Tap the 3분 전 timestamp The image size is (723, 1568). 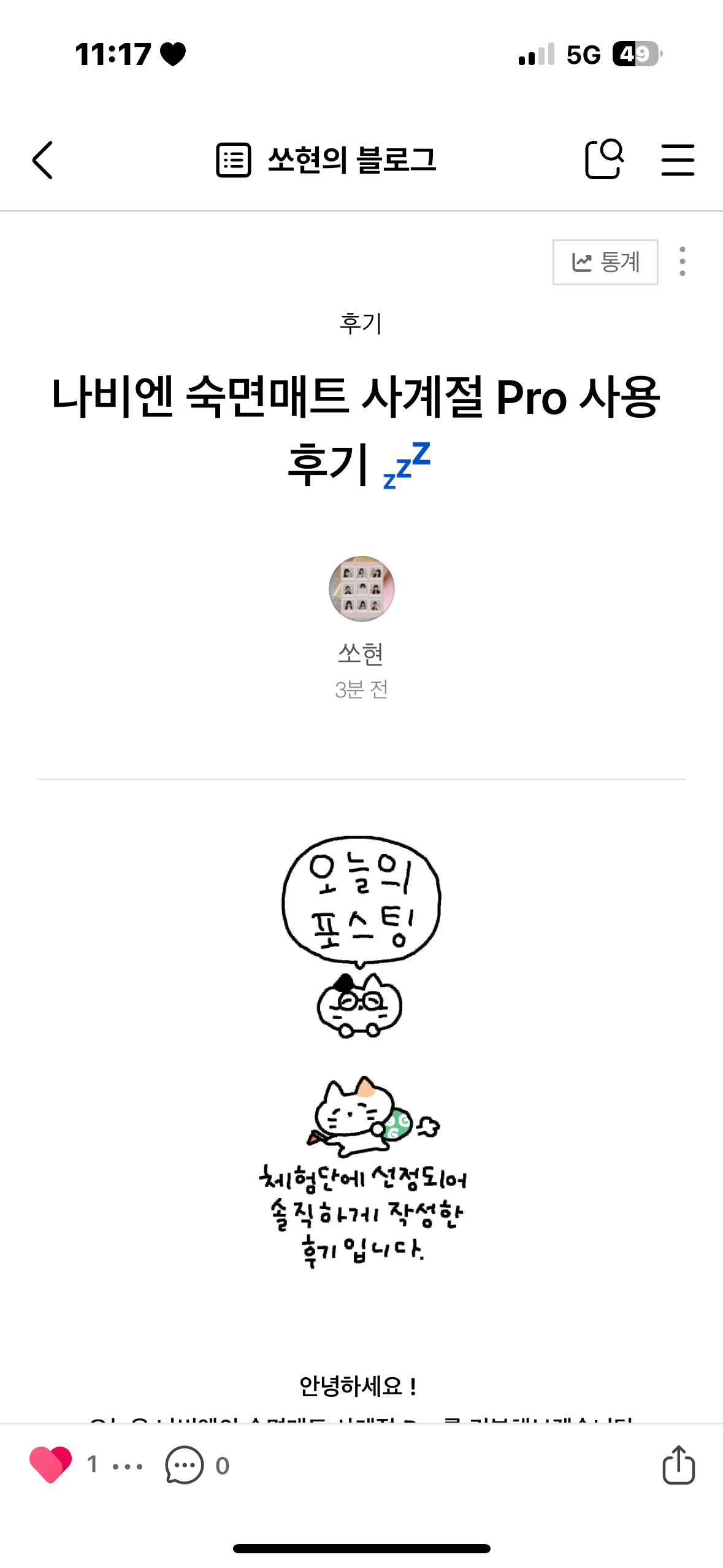point(361,689)
